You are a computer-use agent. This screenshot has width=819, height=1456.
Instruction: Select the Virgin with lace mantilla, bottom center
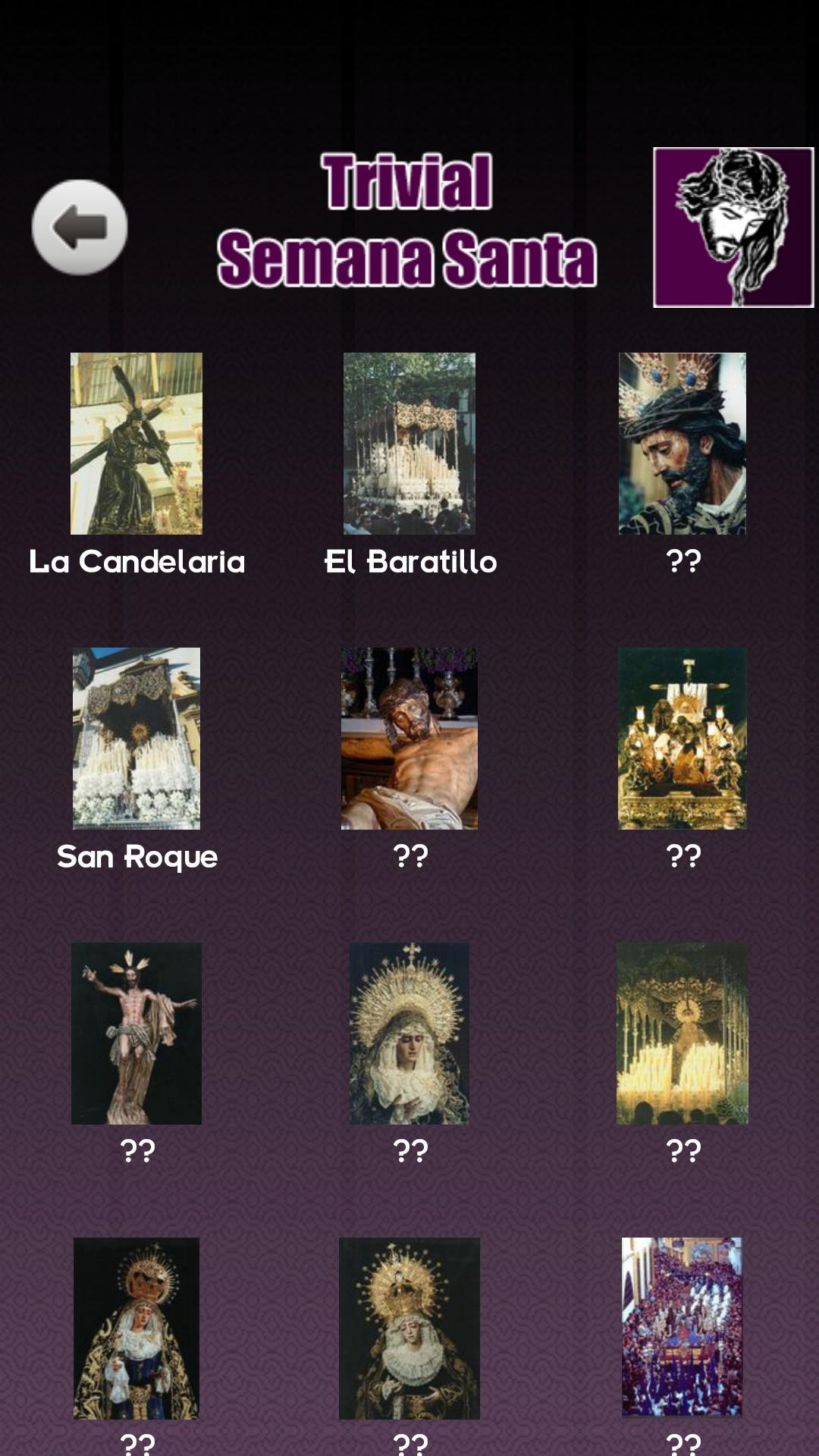(411, 1326)
